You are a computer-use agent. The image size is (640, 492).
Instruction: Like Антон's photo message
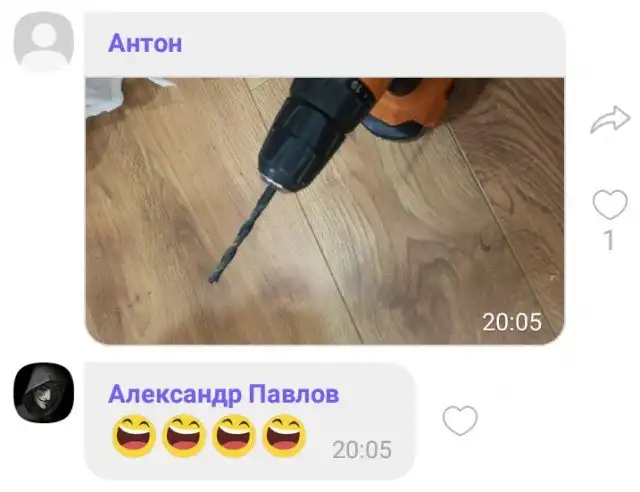pos(609,205)
